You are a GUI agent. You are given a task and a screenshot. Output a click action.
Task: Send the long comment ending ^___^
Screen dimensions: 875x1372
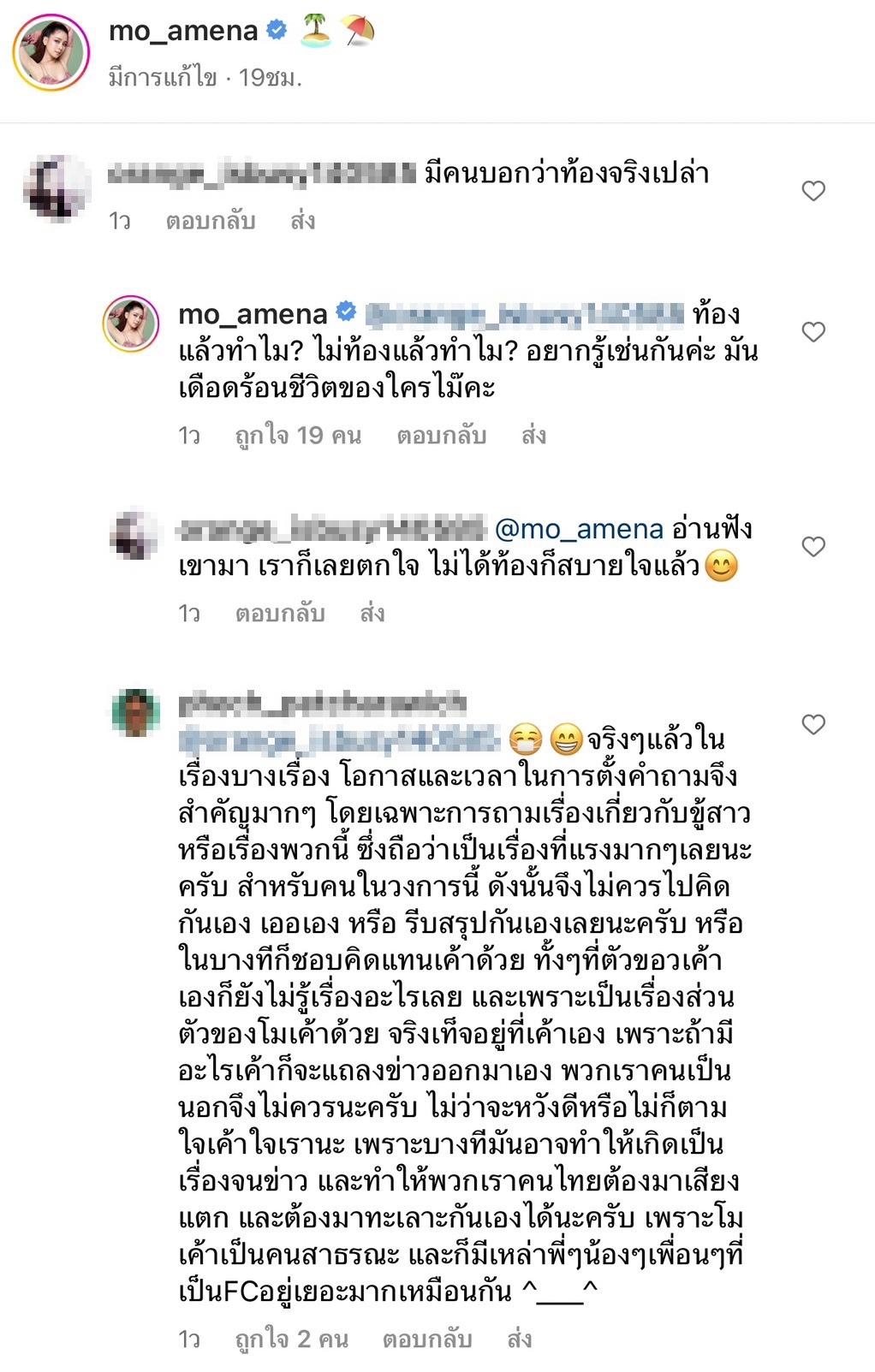tap(519, 1339)
